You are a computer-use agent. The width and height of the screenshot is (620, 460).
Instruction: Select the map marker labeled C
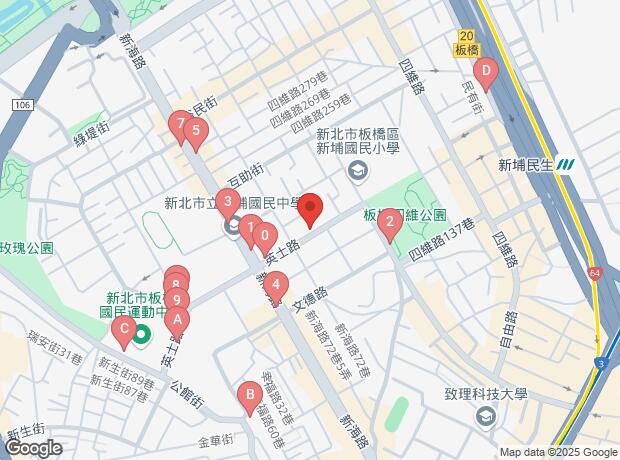coord(124,329)
